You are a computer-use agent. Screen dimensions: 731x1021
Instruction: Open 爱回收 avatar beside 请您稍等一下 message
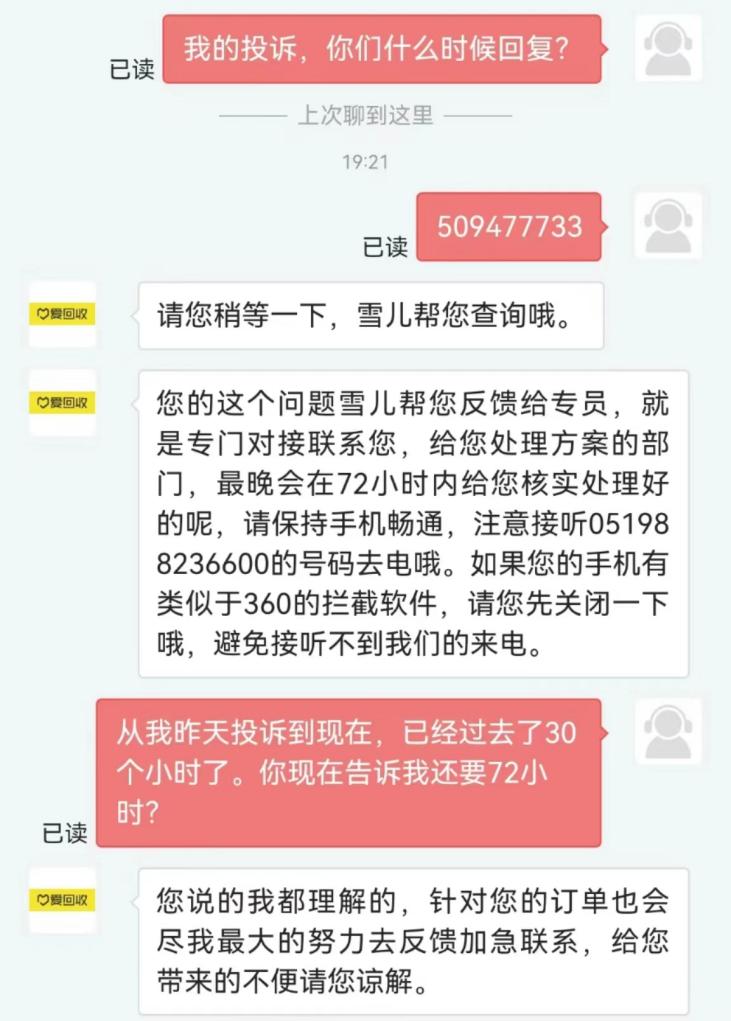click(x=62, y=314)
